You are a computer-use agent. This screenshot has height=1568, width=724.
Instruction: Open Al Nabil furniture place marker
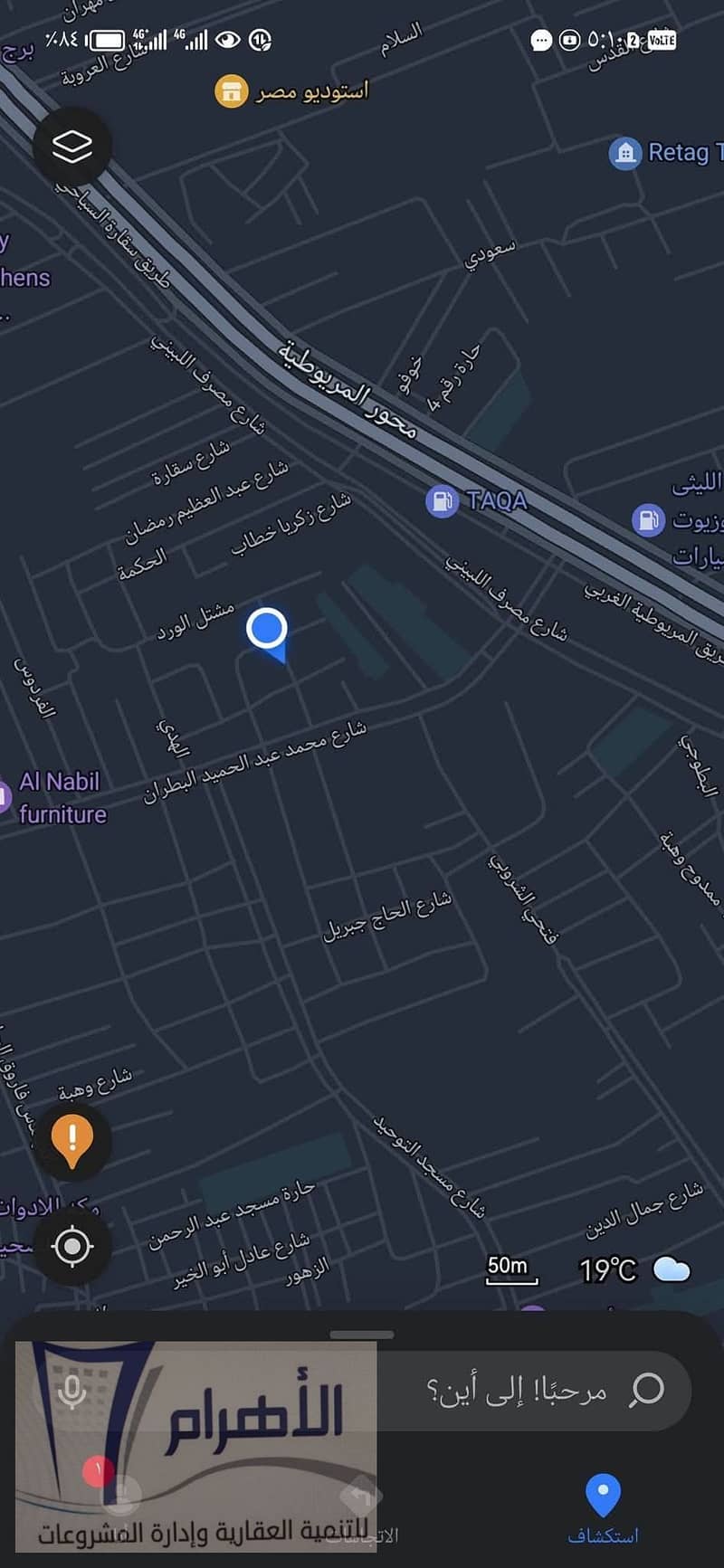tap(60, 797)
